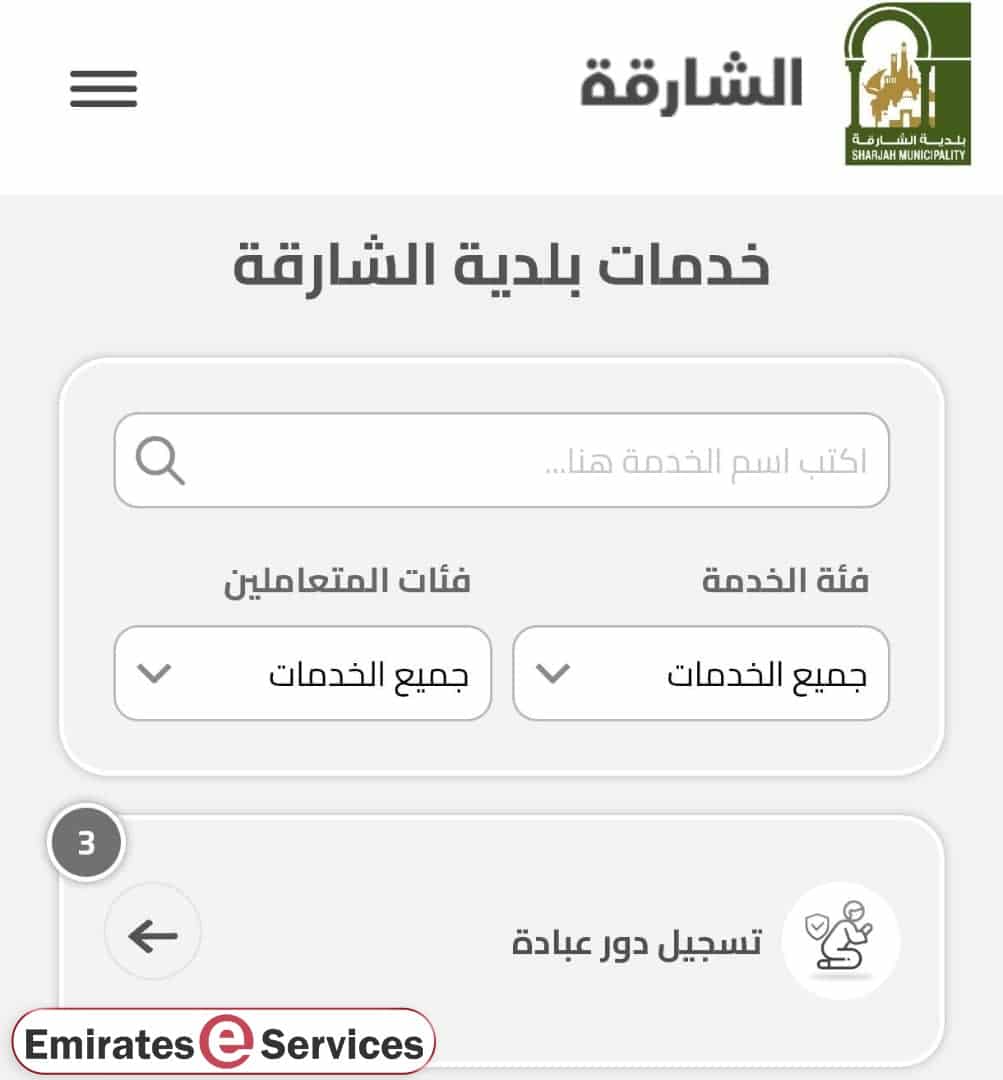Expand the فئات المتعاملين dropdown
This screenshot has width=1003, height=1080.
click(302, 674)
